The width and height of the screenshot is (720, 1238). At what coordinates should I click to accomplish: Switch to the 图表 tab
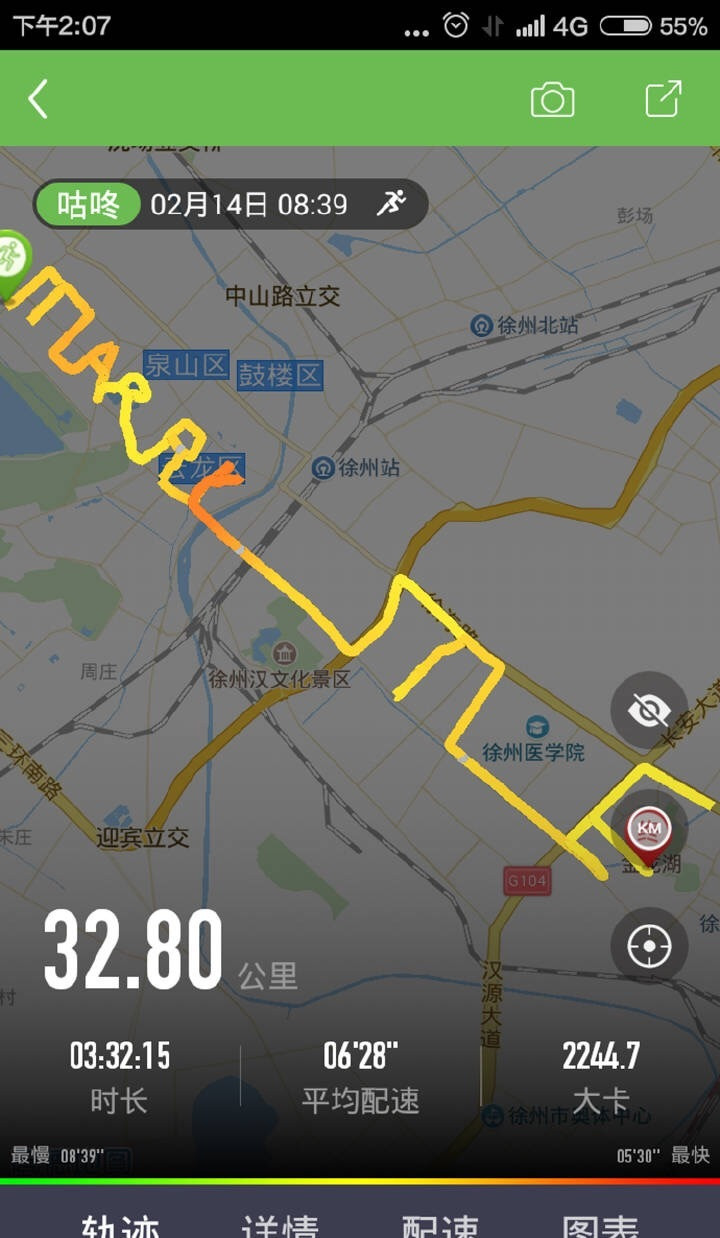click(600, 1224)
